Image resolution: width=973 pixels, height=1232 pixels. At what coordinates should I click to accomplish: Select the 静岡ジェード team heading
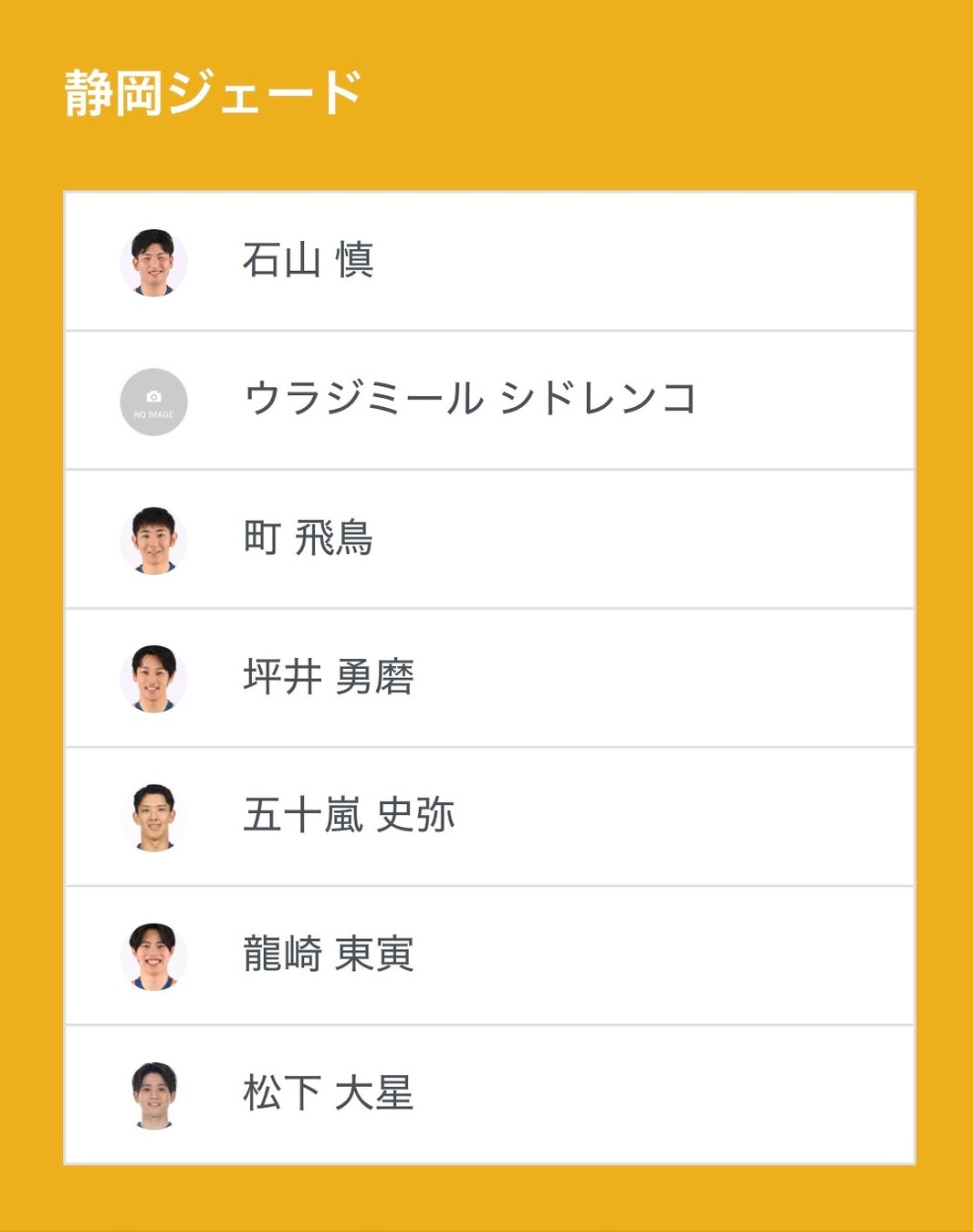pos(210,89)
